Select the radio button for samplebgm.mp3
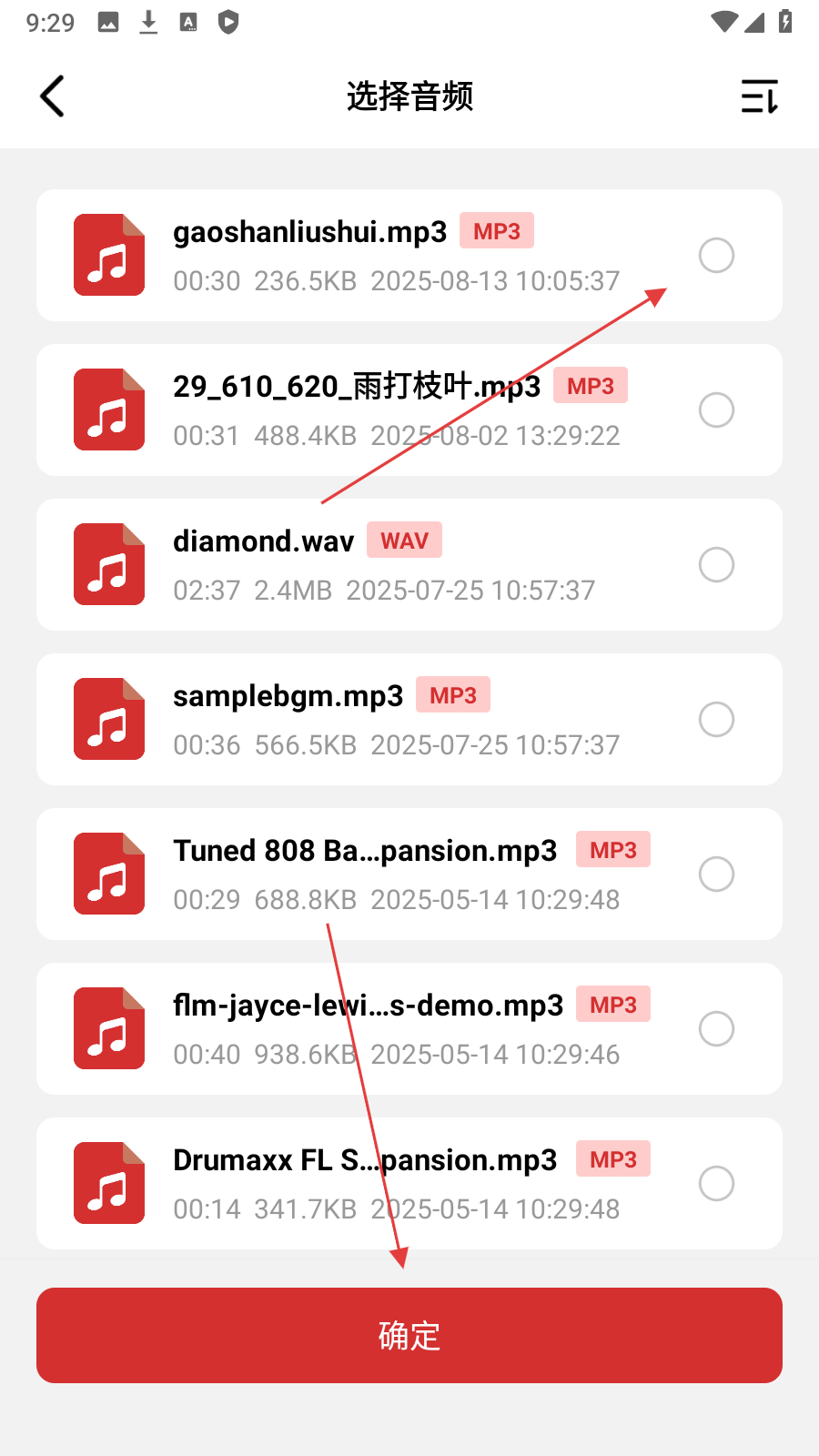The height and width of the screenshot is (1456, 819). tap(716, 720)
